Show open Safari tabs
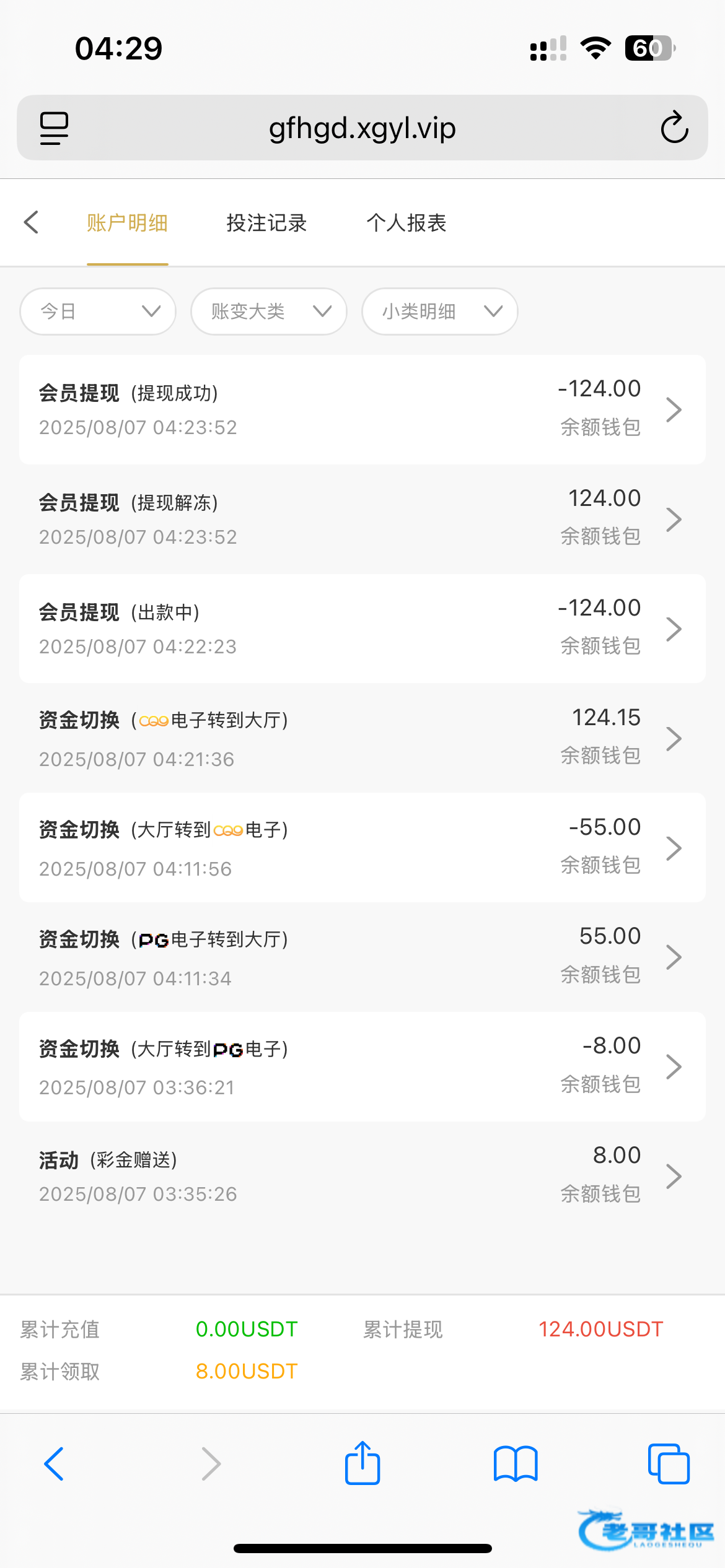This screenshot has width=725, height=1568. 669,1464
